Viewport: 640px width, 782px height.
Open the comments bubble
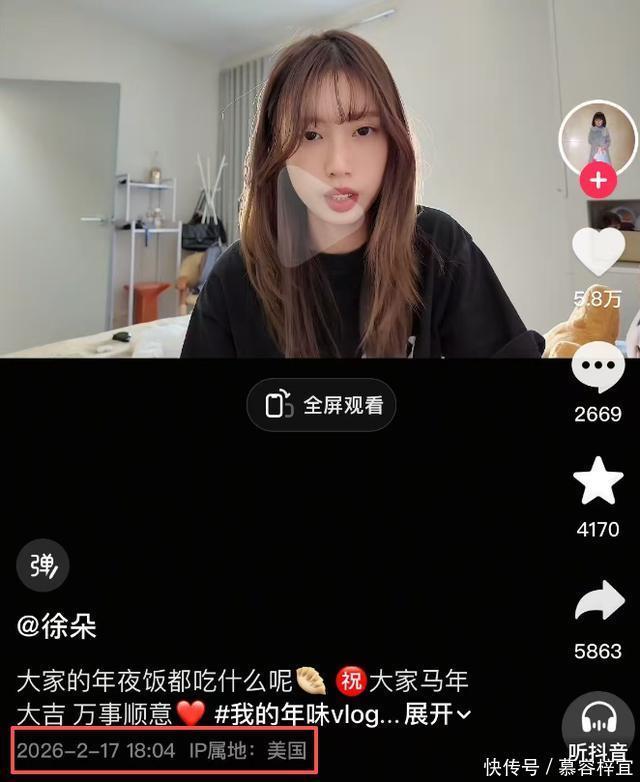(x=598, y=371)
